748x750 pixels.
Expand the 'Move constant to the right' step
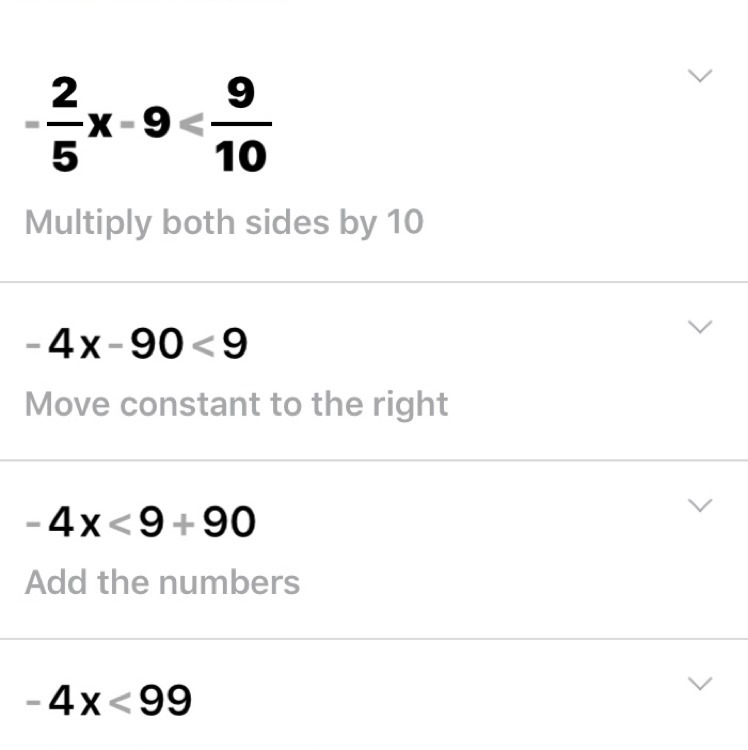(x=702, y=327)
